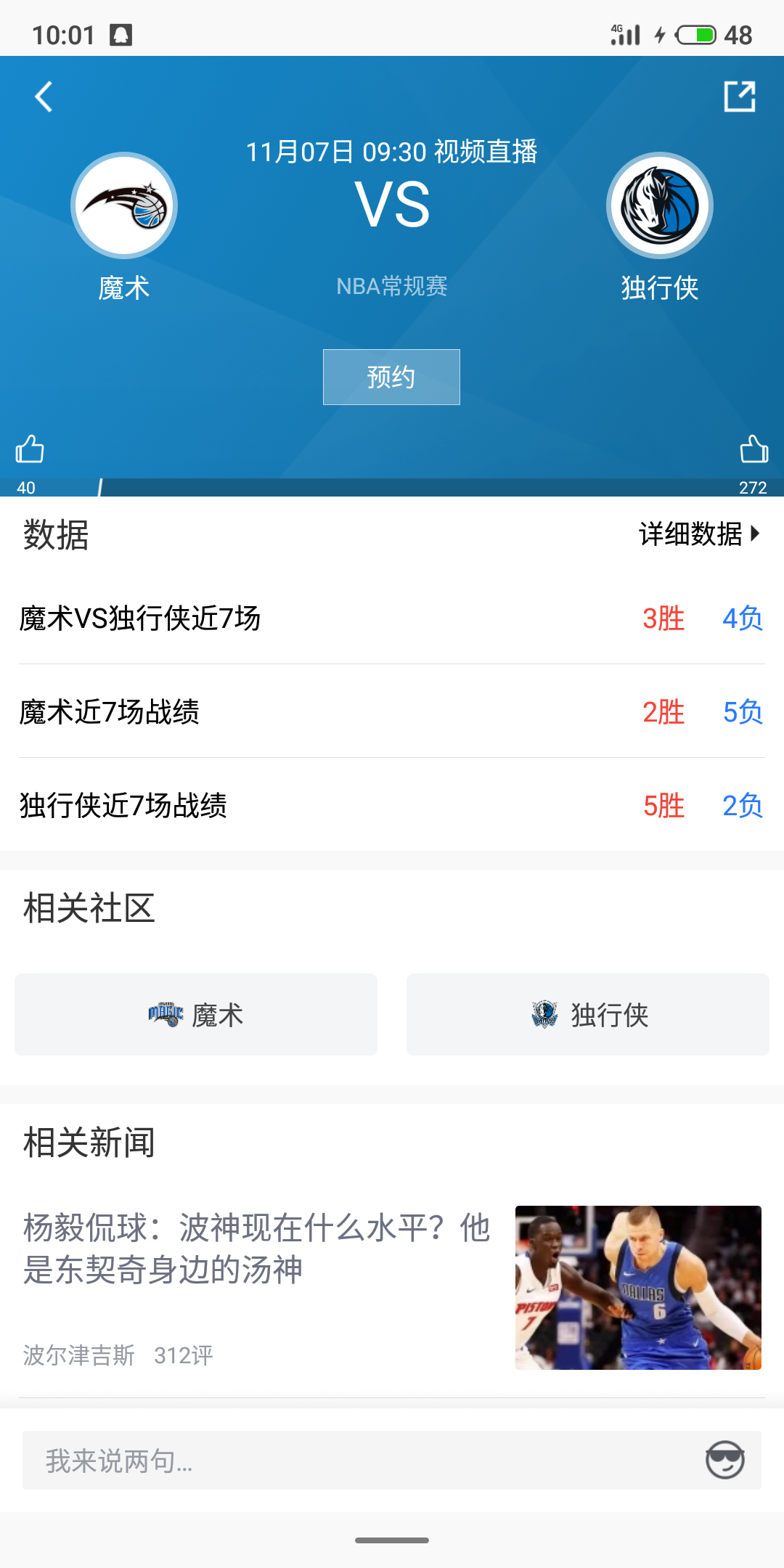Viewport: 784px width, 1568px height.
Task: Open the emoji picker in comment box
Action: [x=724, y=1461]
